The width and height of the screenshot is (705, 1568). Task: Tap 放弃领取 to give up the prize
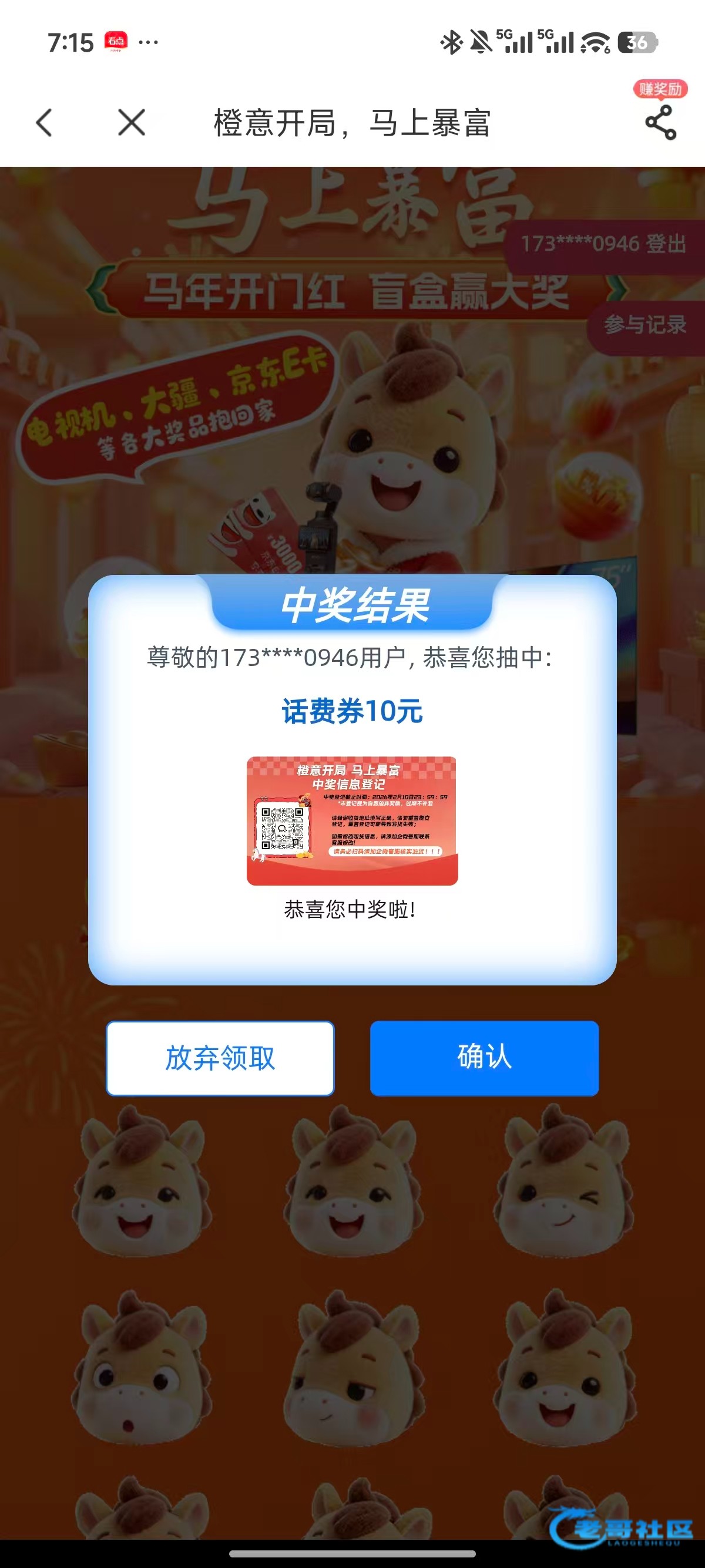point(220,1058)
